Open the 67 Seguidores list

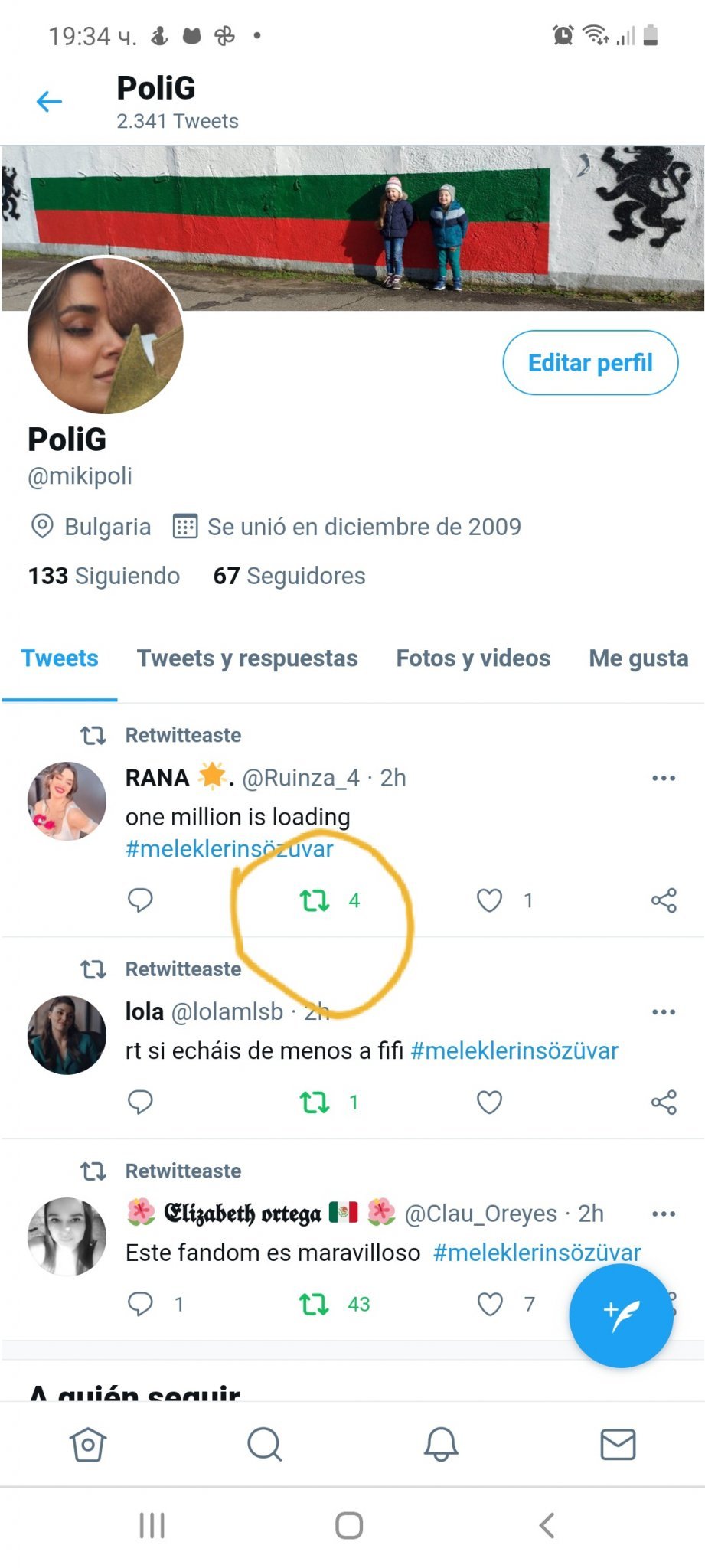coord(289,576)
